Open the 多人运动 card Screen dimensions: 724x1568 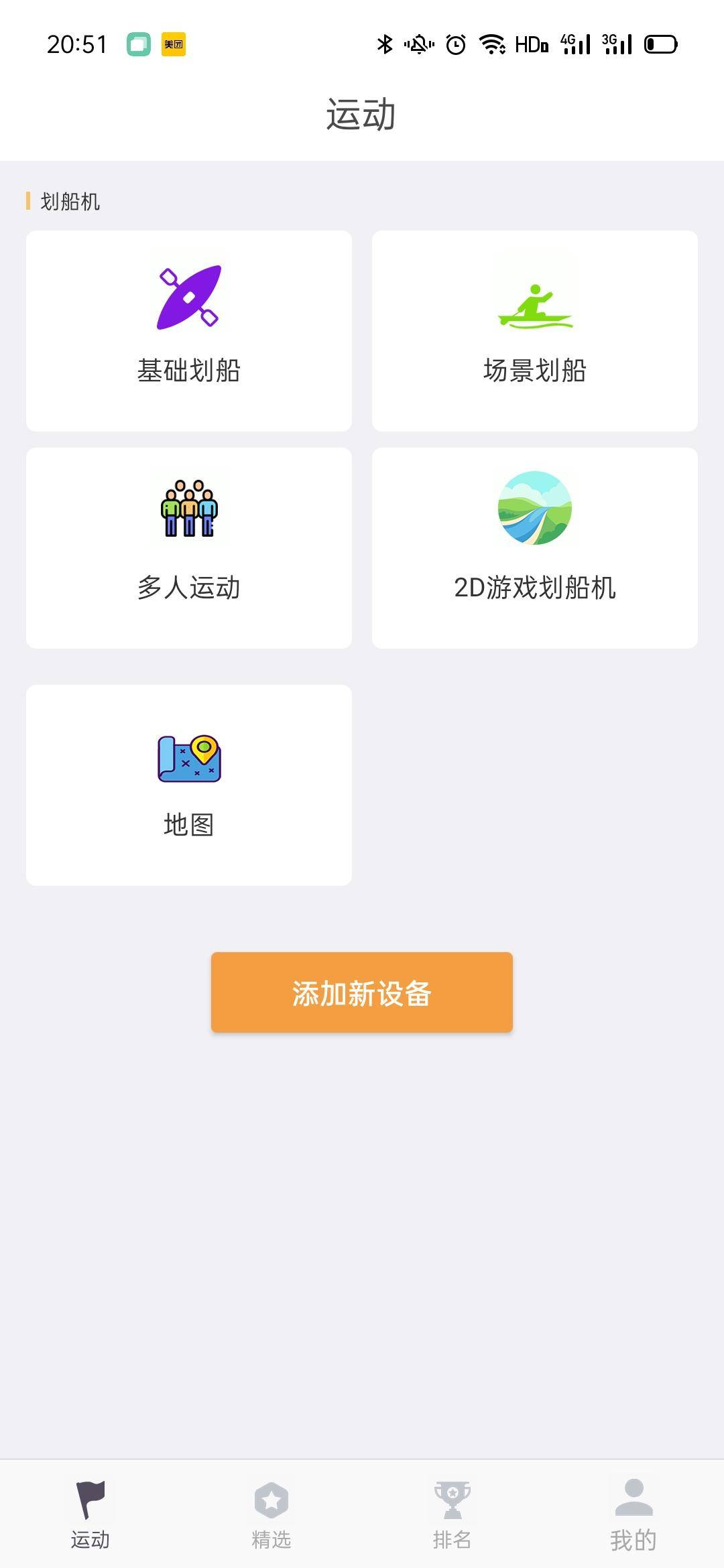point(188,547)
